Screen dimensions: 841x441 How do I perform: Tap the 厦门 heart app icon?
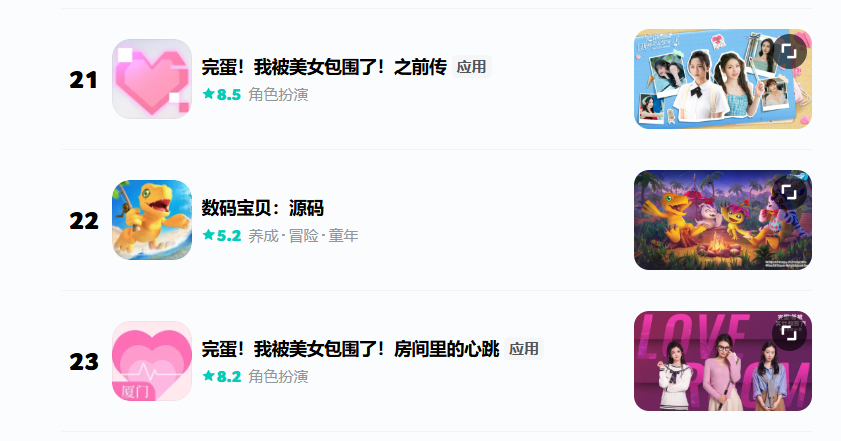(x=152, y=361)
